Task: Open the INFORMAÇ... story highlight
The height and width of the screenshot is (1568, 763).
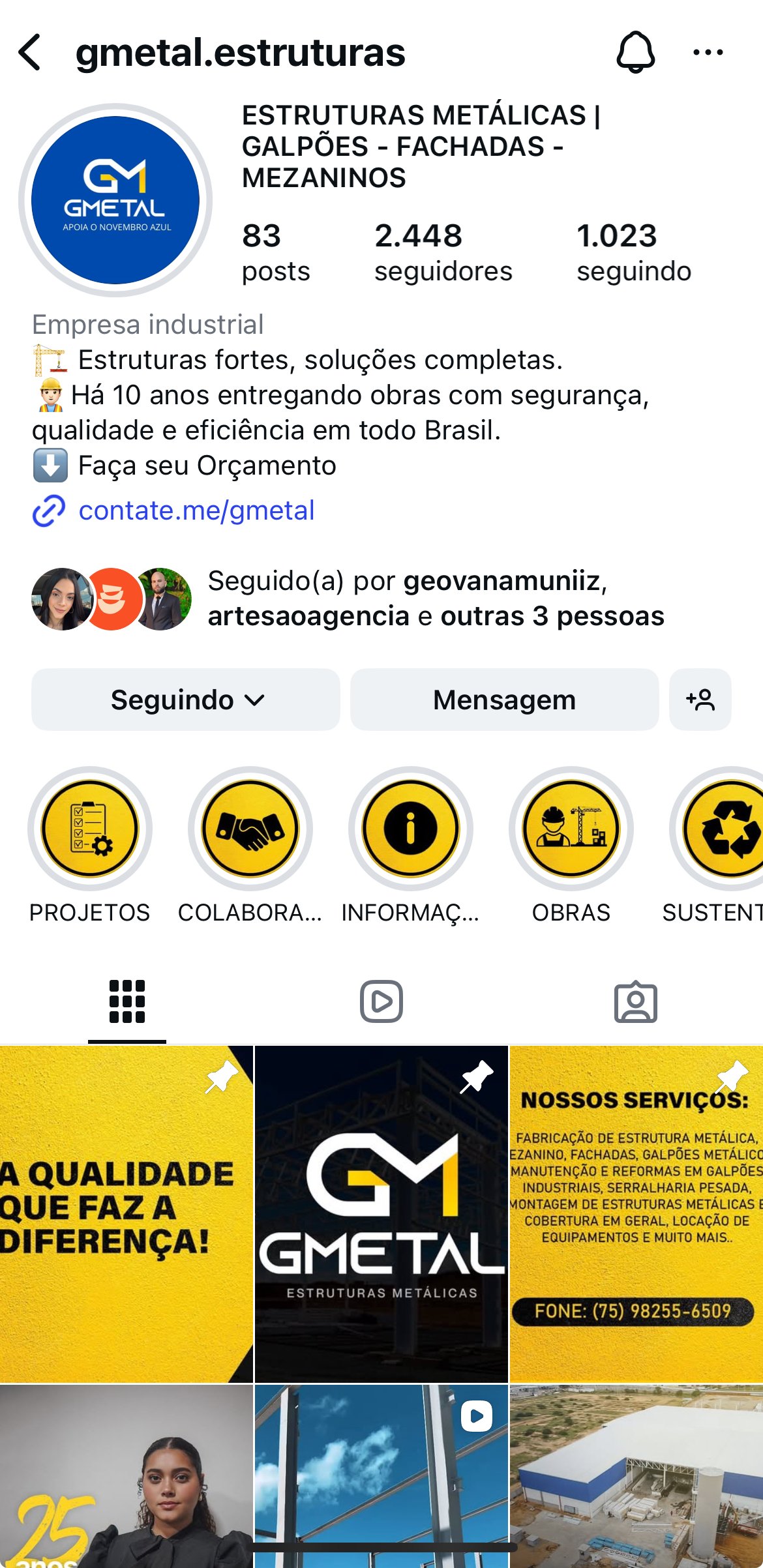Action: [411, 828]
